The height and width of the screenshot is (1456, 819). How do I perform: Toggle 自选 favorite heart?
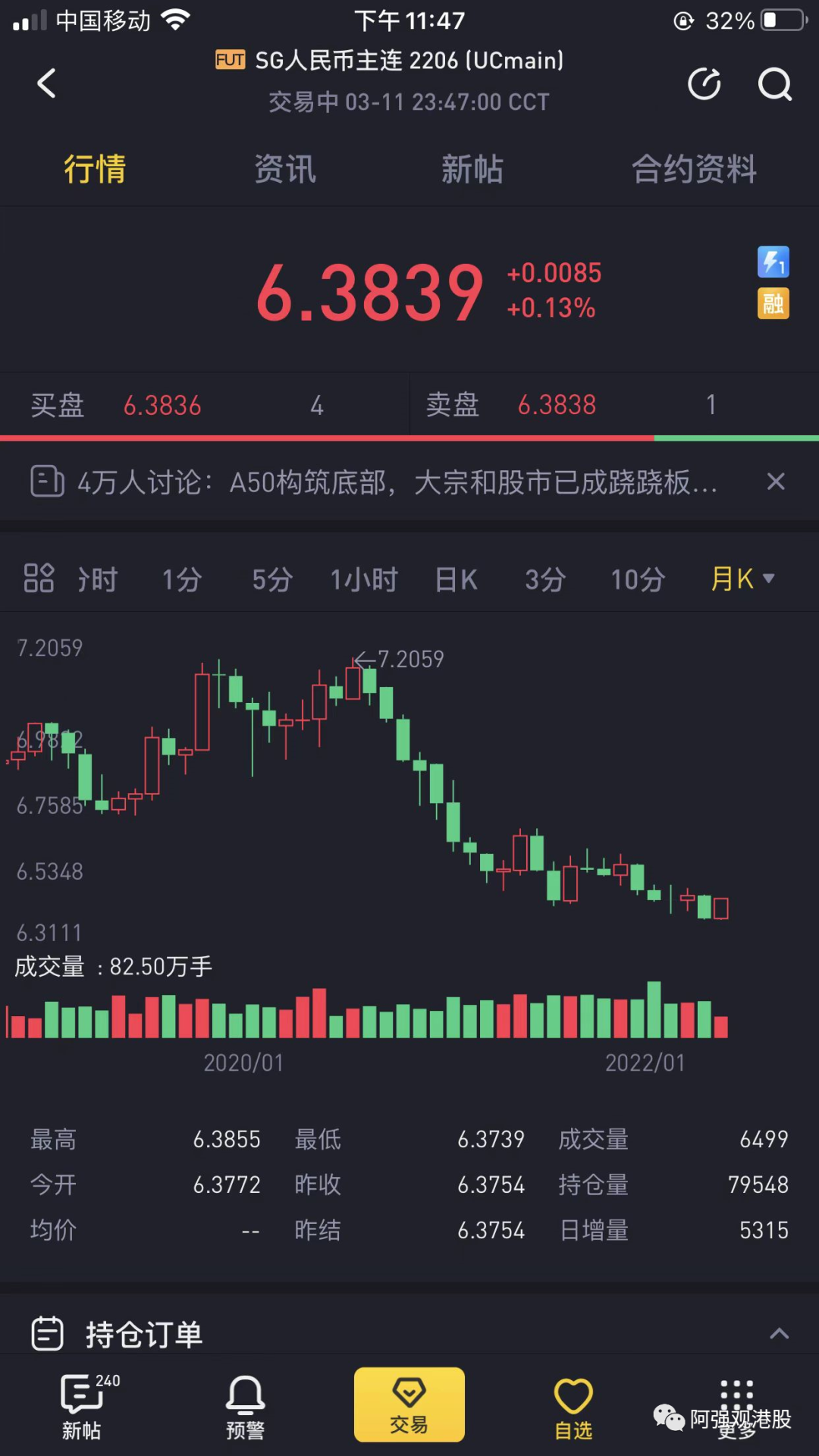573,1408
